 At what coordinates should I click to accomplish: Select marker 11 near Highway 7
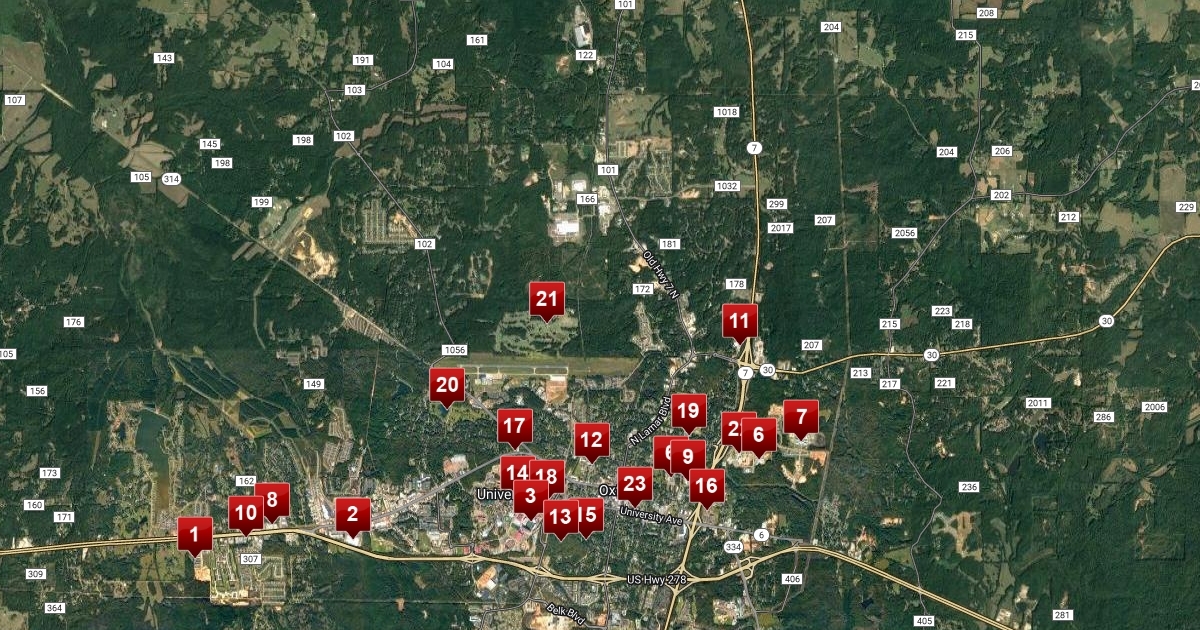click(x=740, y=321)
